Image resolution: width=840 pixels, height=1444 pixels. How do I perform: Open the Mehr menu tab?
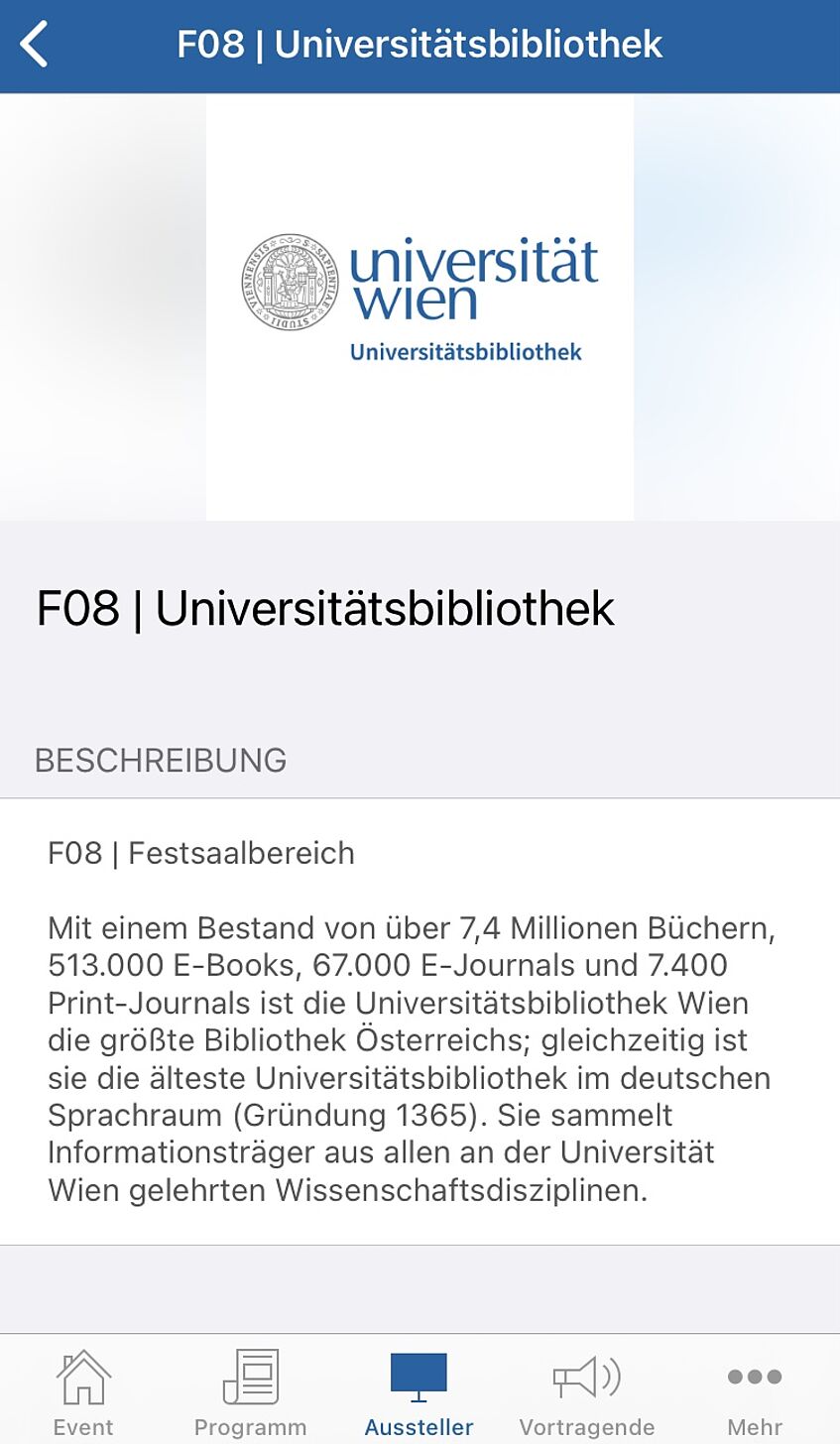[755, 1392]
